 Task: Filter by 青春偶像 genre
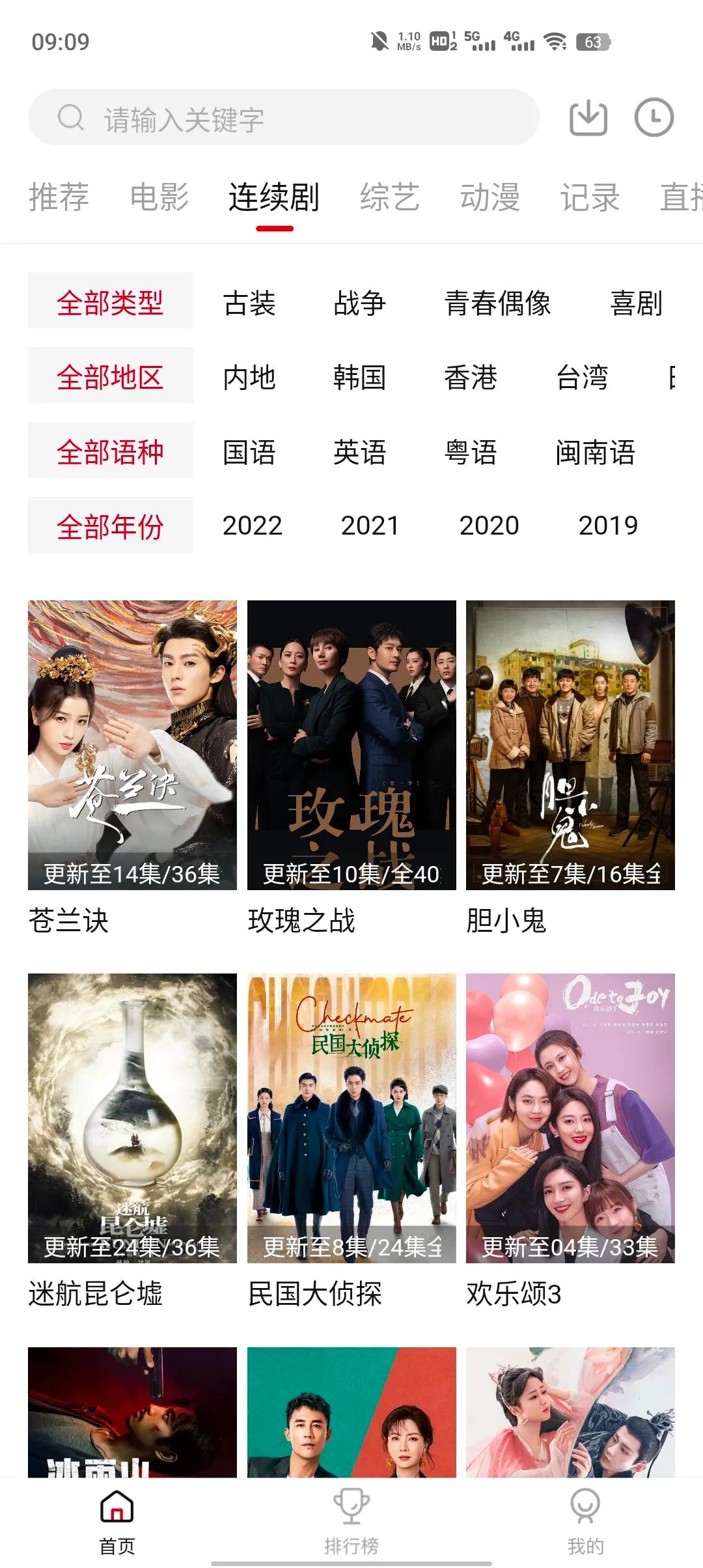coord(498,303)
